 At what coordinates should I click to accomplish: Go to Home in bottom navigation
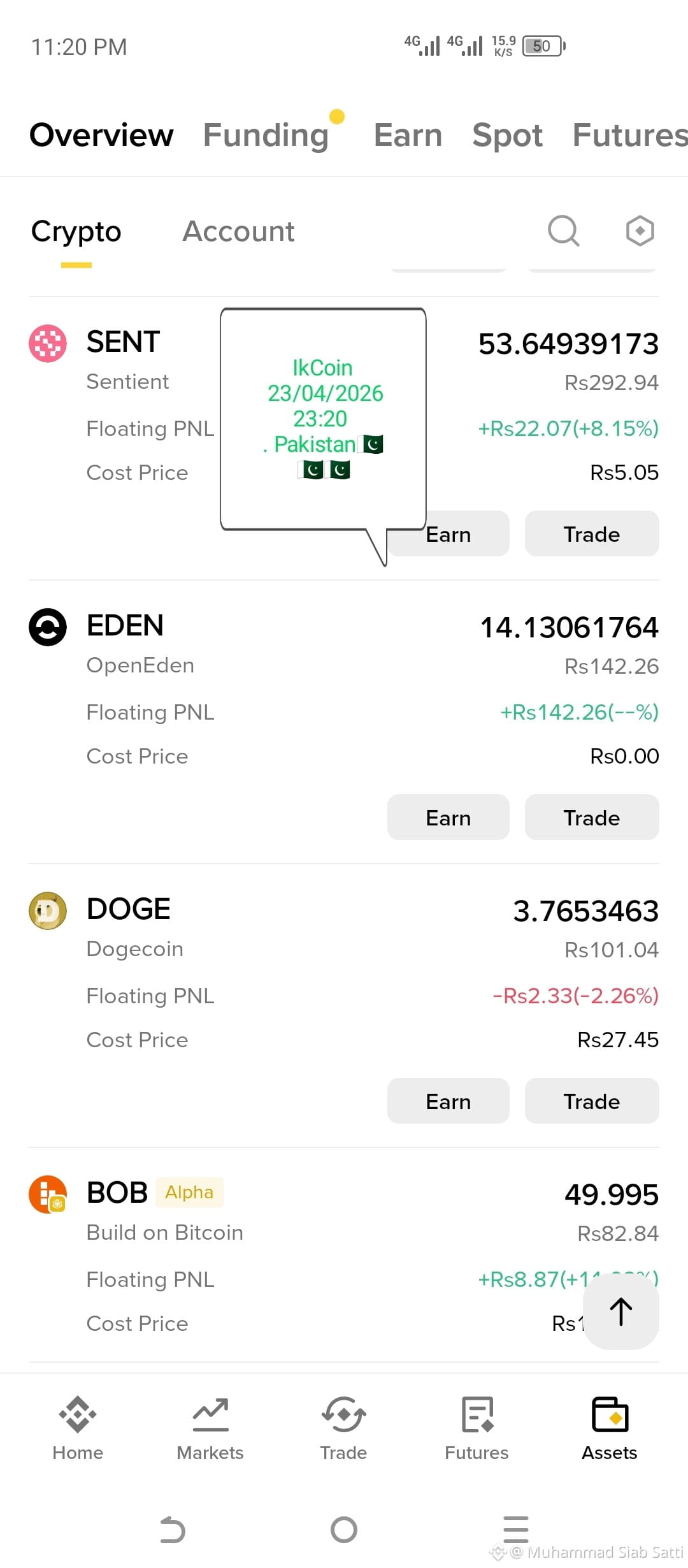[78, 1428]
